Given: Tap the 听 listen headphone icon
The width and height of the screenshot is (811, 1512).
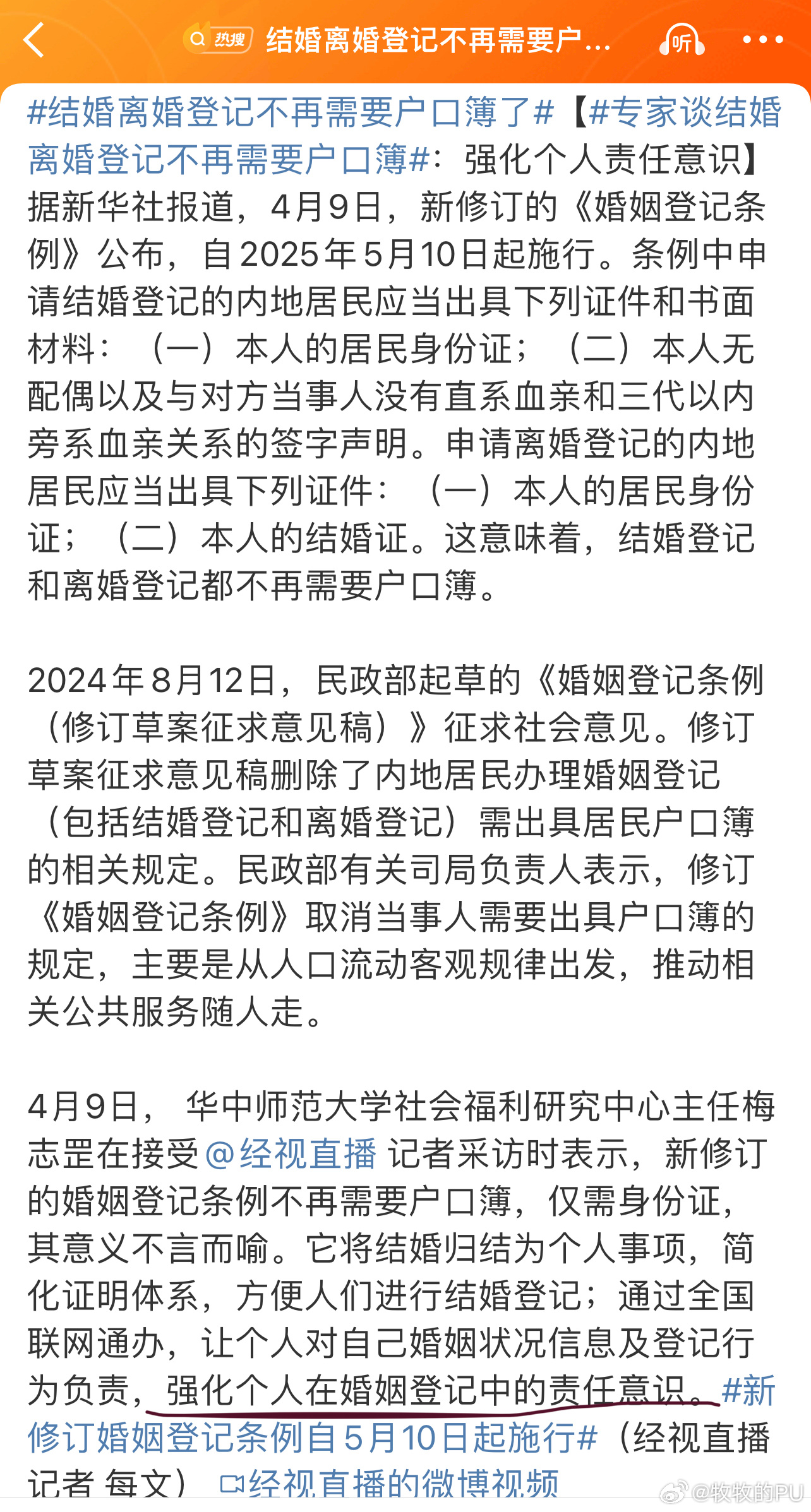Looking at the screenshot, I should (681, 40).
